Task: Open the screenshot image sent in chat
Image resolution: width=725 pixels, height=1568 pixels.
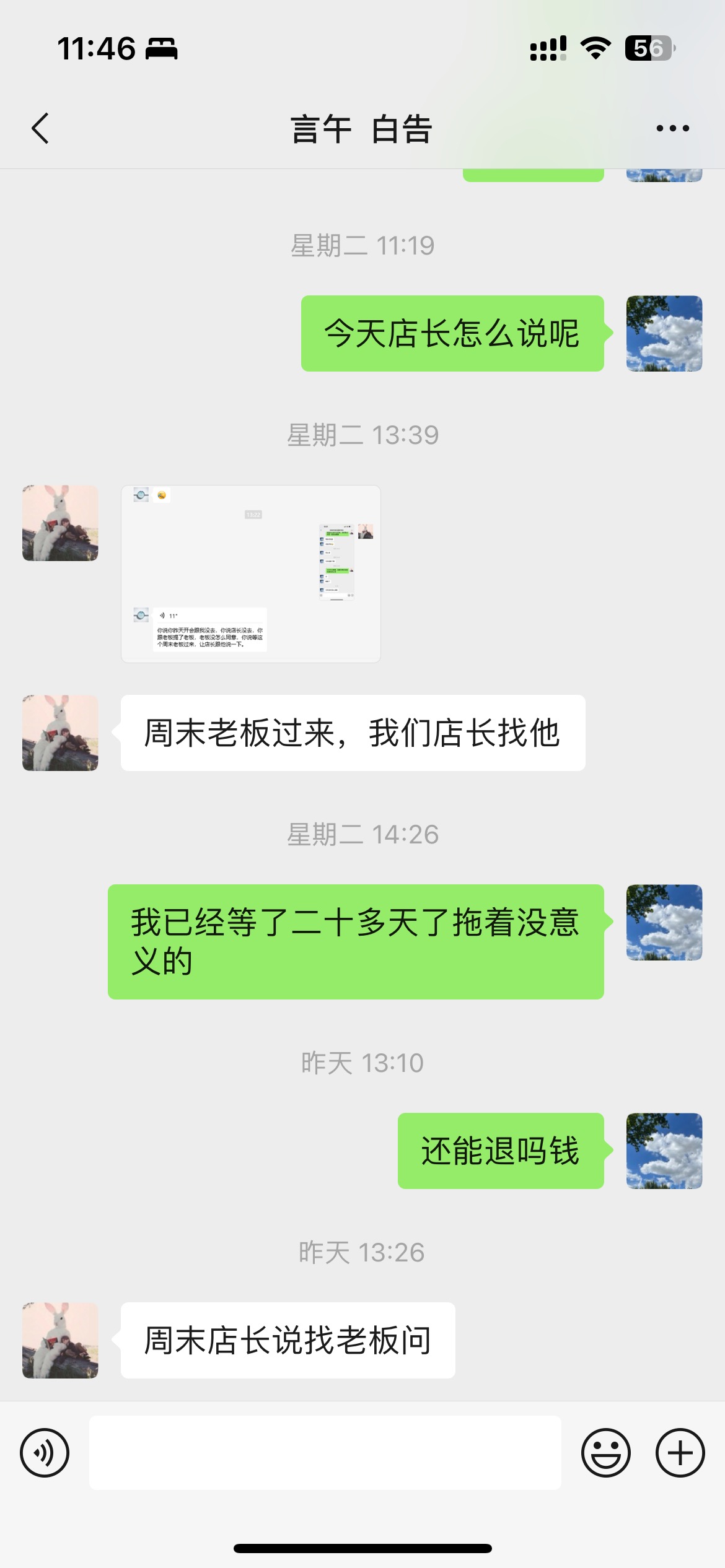Action: [x=250, y=573]
